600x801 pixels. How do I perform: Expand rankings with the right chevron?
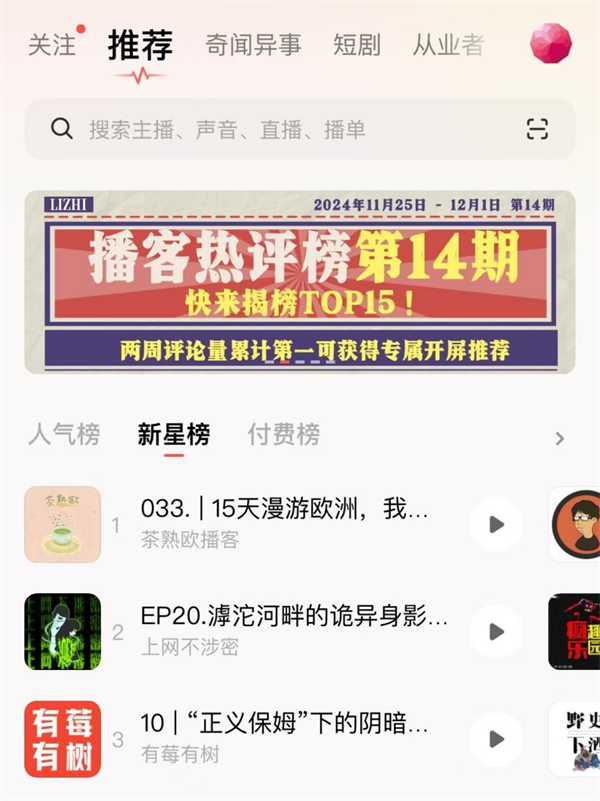[x=559, y=438]
